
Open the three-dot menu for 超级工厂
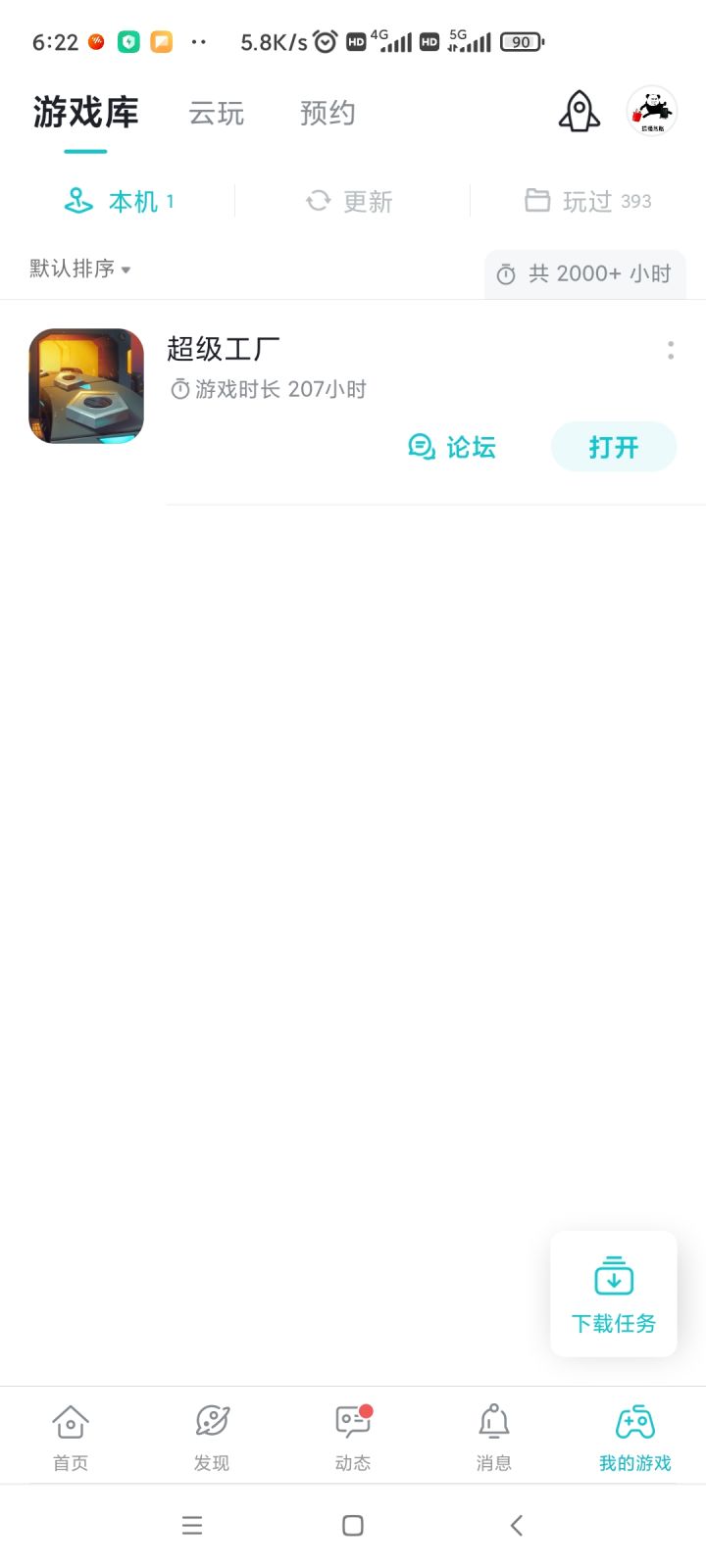(670, 349)
